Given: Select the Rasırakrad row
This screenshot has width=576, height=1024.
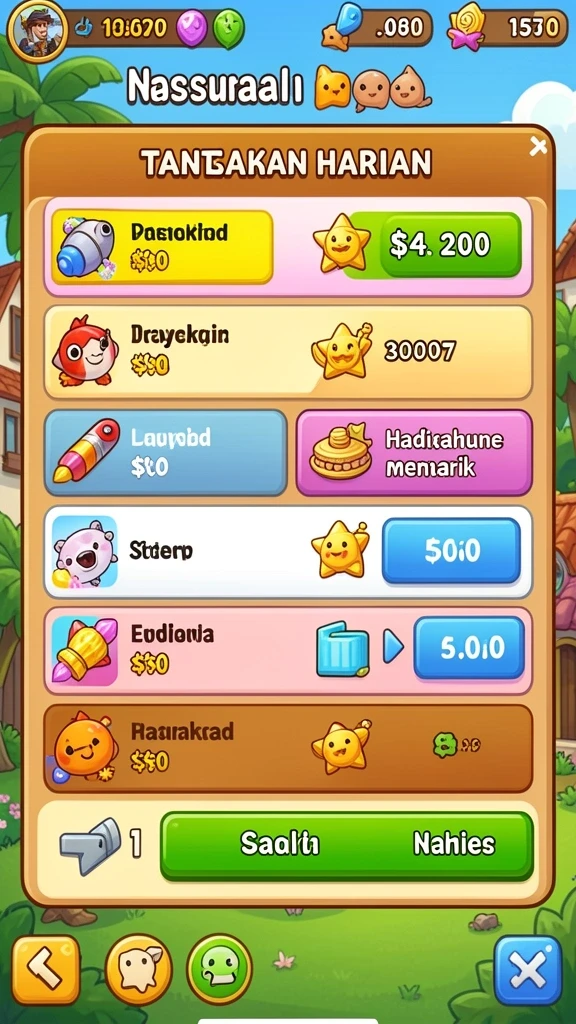Looking at the screenshot, I should click(x=288, y=748).
